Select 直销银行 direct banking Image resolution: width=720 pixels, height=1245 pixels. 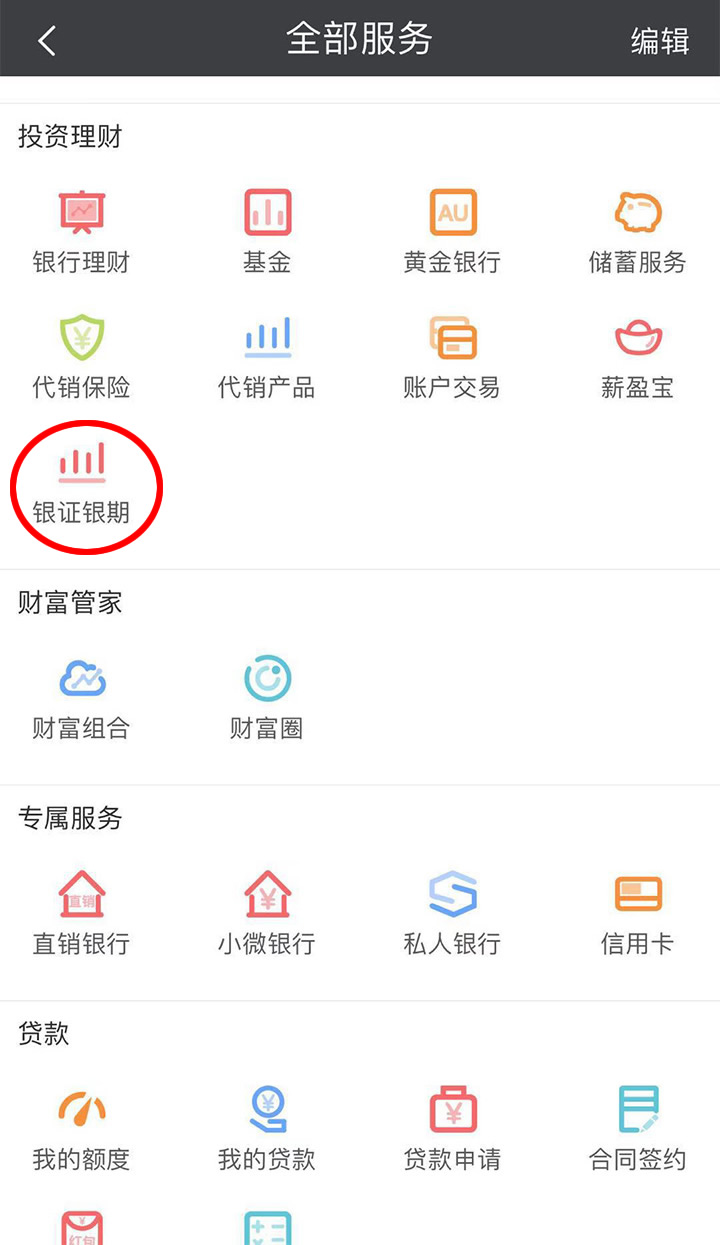pyautogui.click(x=81, y=913)
